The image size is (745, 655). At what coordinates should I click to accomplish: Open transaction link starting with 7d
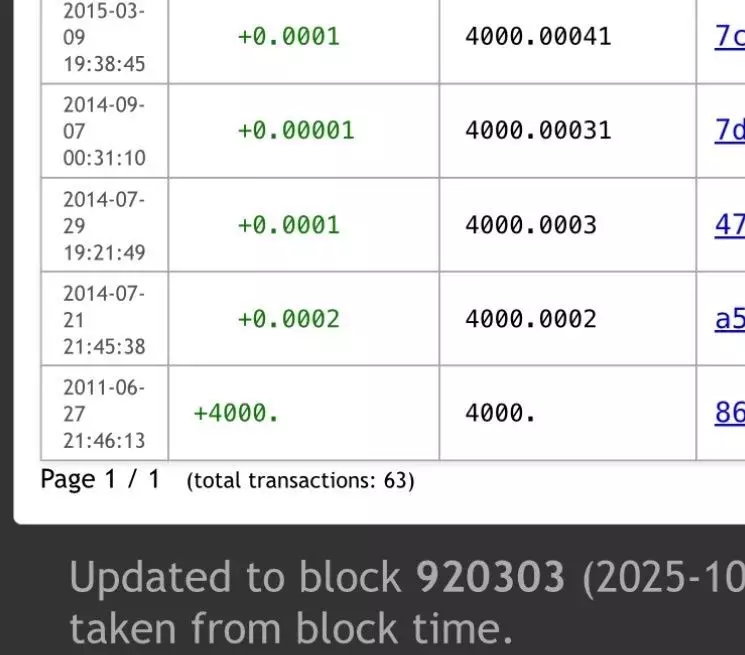(x=729, y=130)
